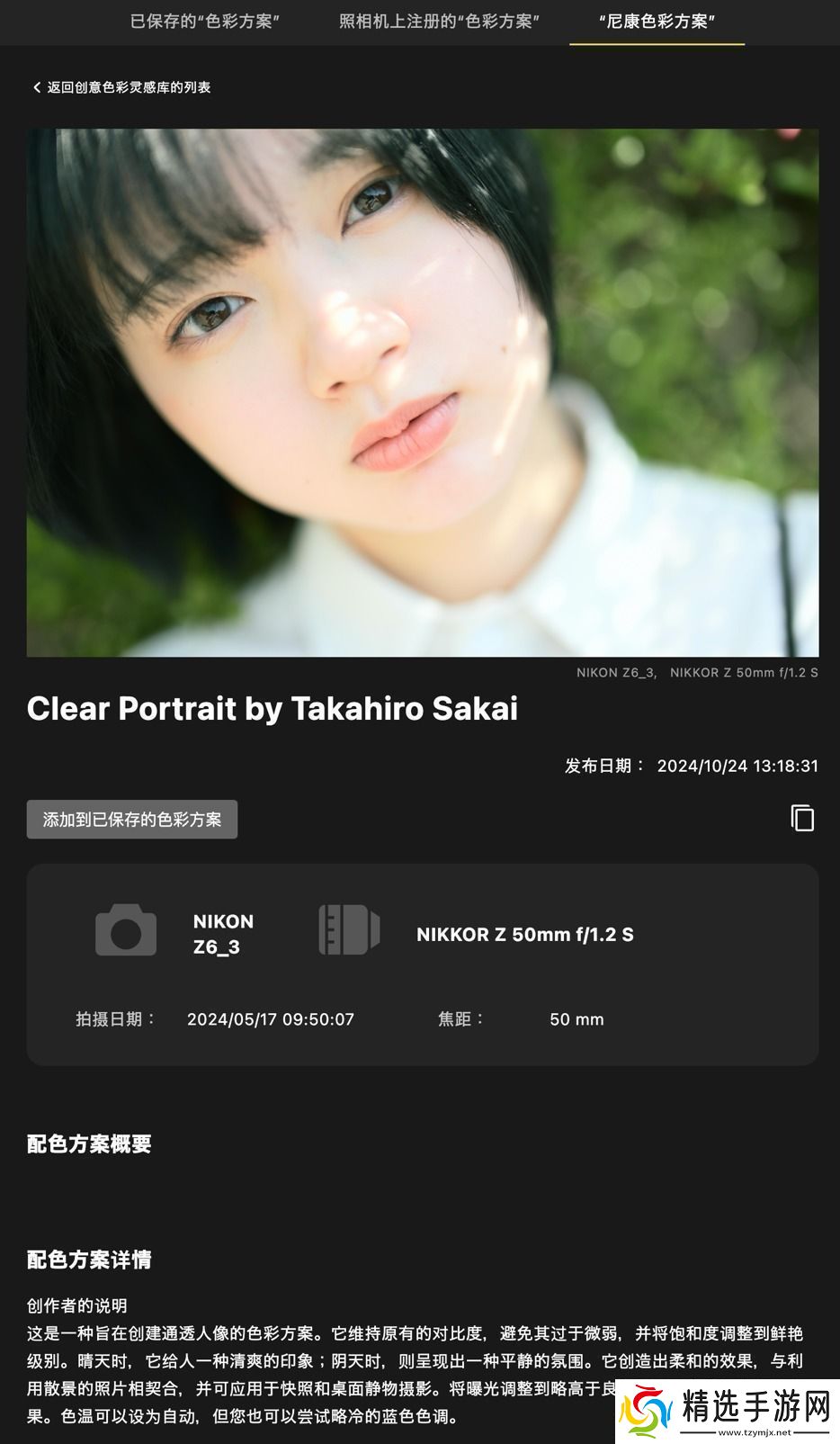
Task: Tap the copy icon beside the save button
Action: click(x=802, y=818)
